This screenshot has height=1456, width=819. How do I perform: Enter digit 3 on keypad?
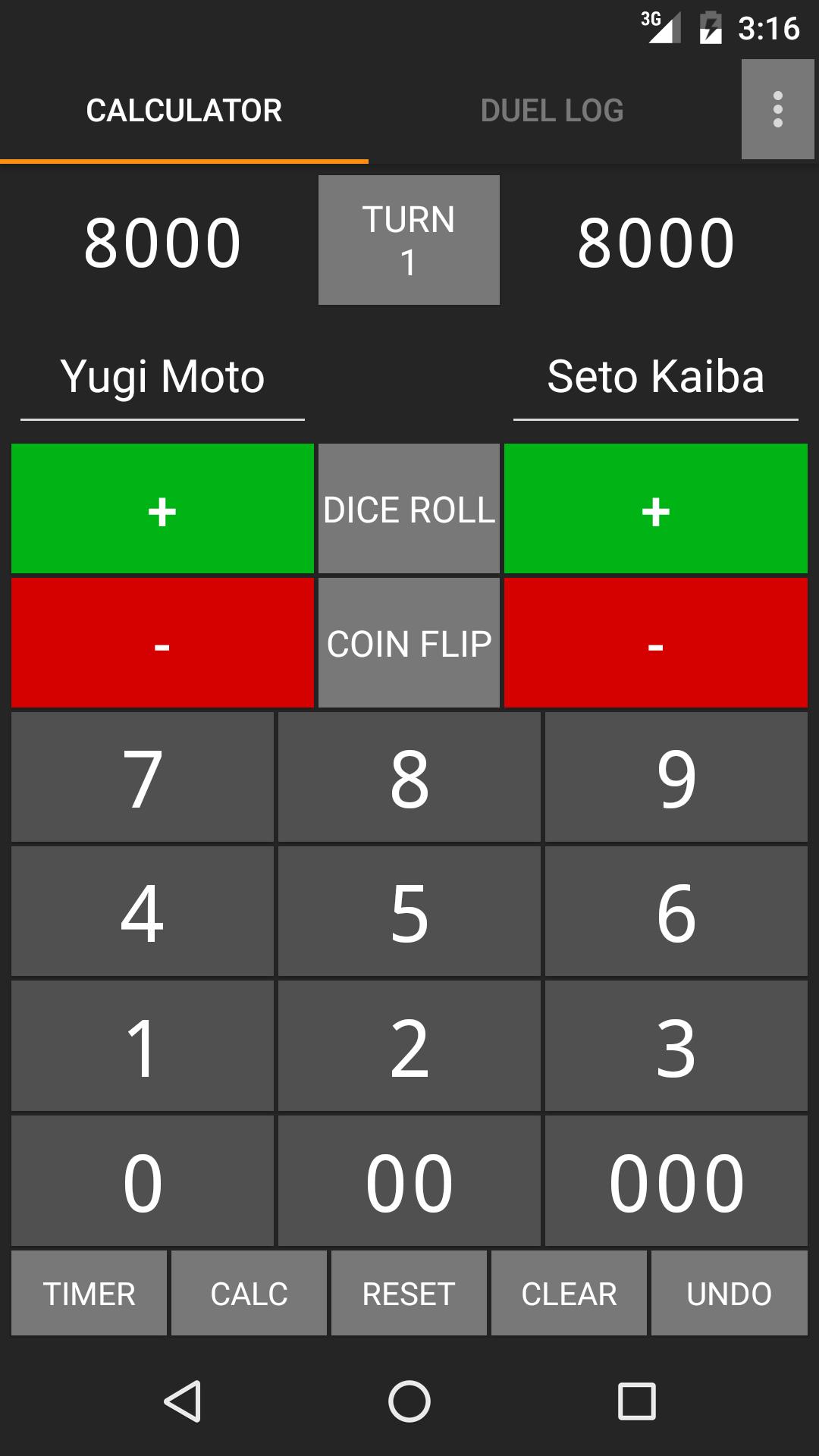pos(676,1046)
